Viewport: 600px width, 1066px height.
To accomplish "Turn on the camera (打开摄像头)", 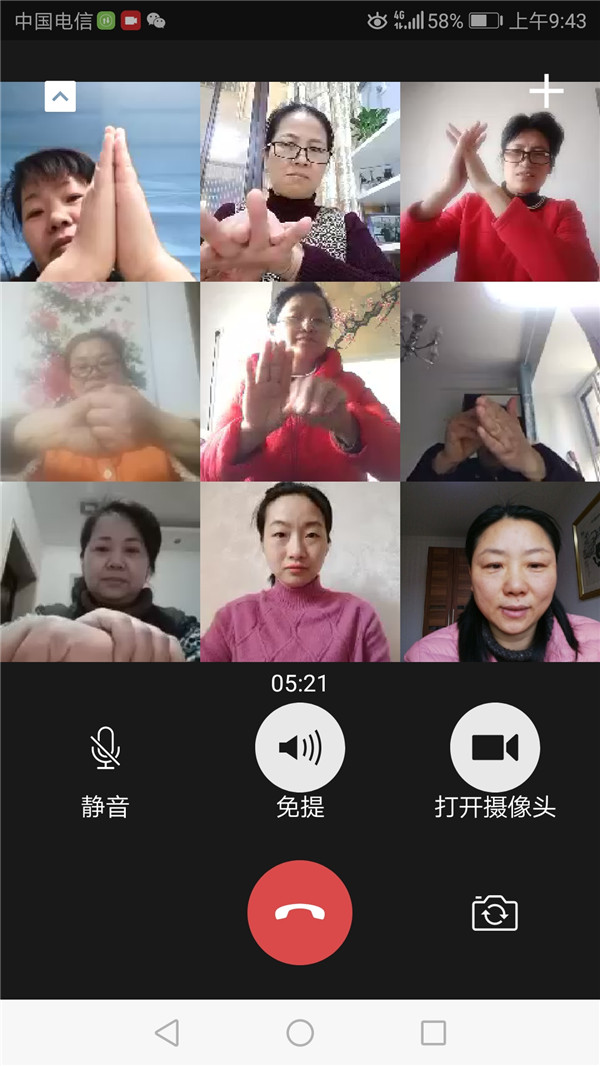I will point(495,748).
